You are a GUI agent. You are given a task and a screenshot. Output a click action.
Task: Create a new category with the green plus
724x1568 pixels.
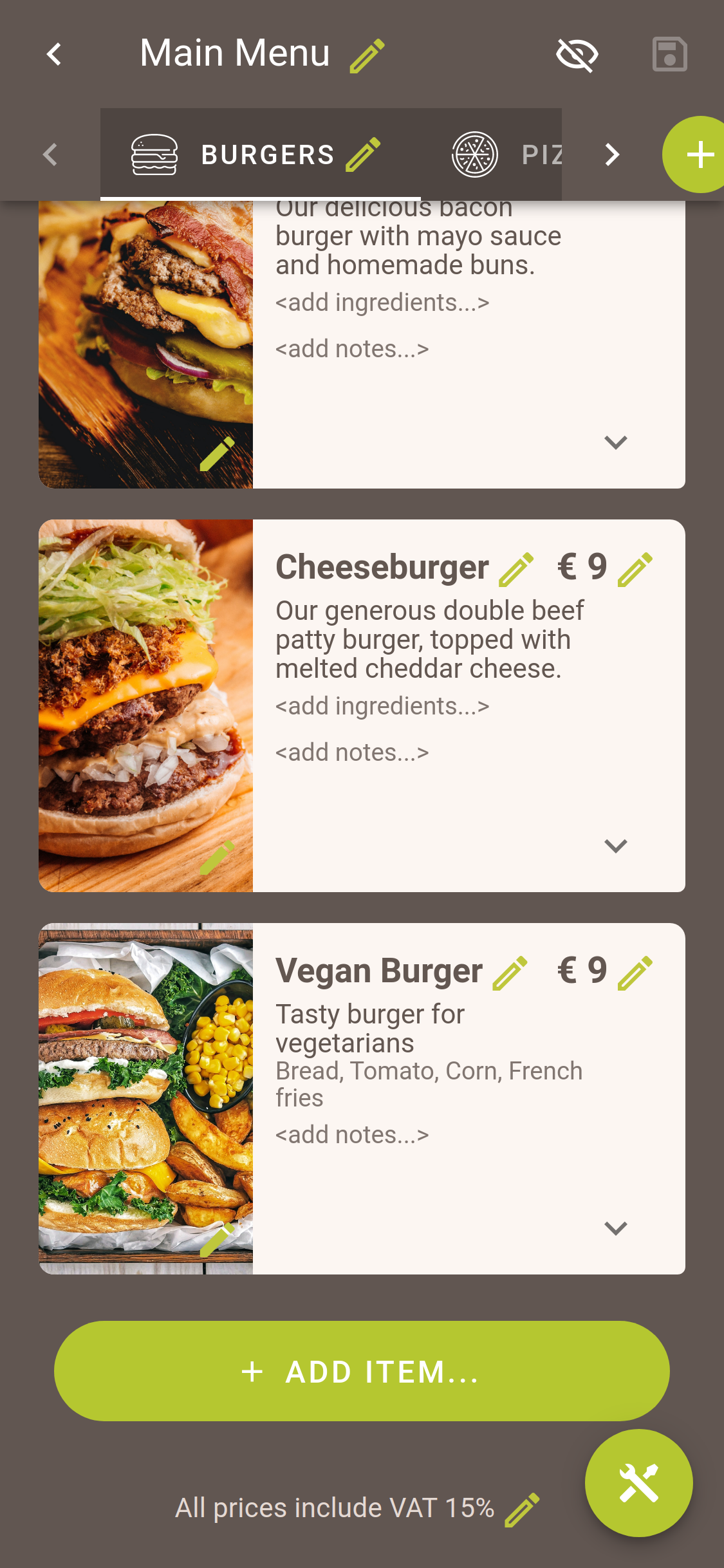(x=699, y=154)
